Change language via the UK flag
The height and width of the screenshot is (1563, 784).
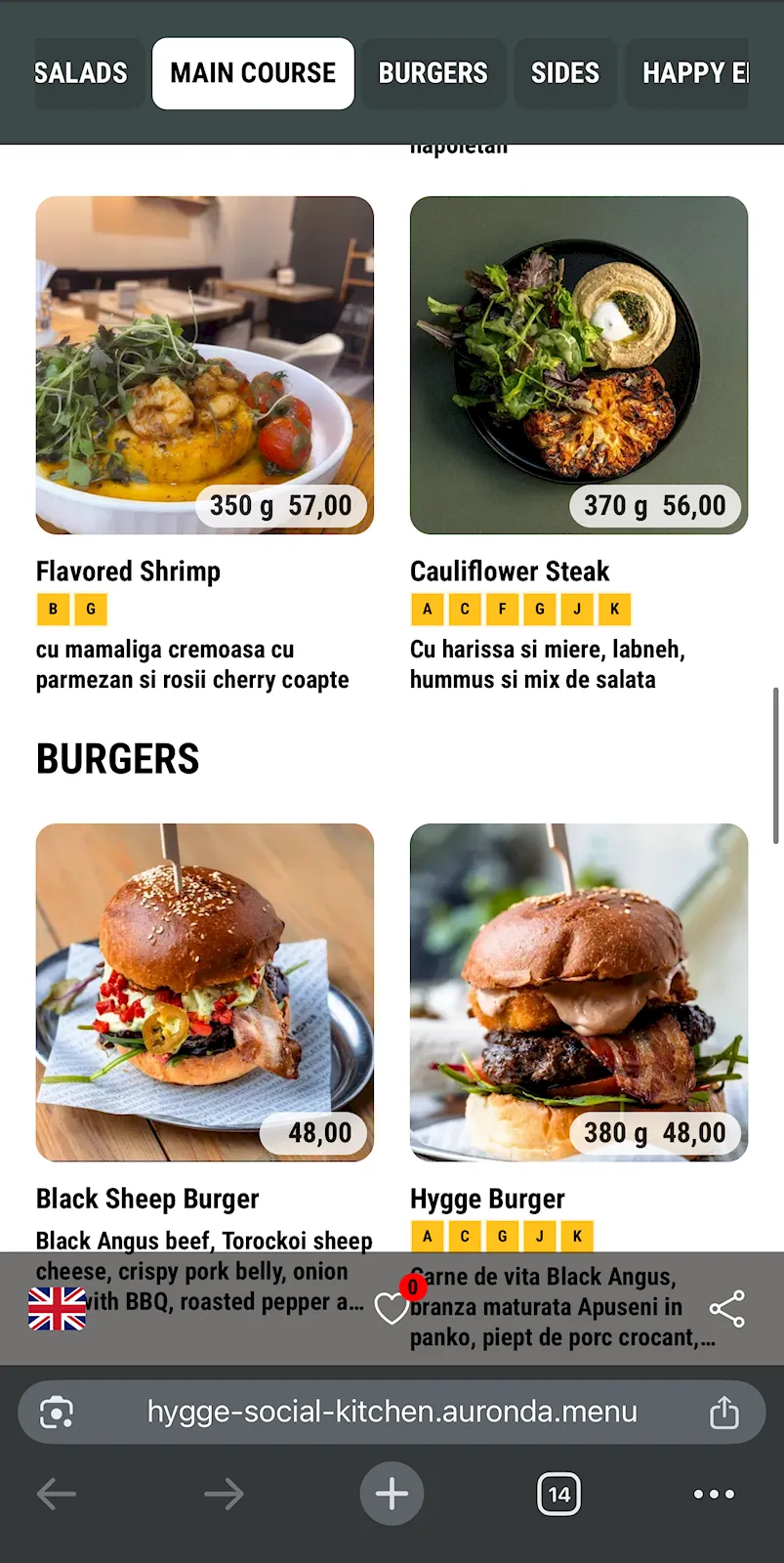(58, 1309)
